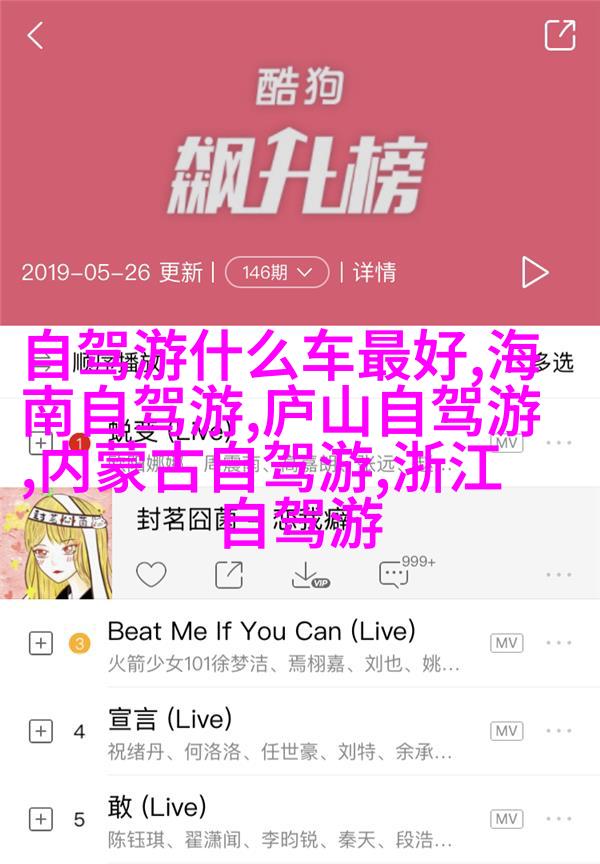Open more options for 敢 (Live)
600x864 pixels.
(x=560, y=819)
